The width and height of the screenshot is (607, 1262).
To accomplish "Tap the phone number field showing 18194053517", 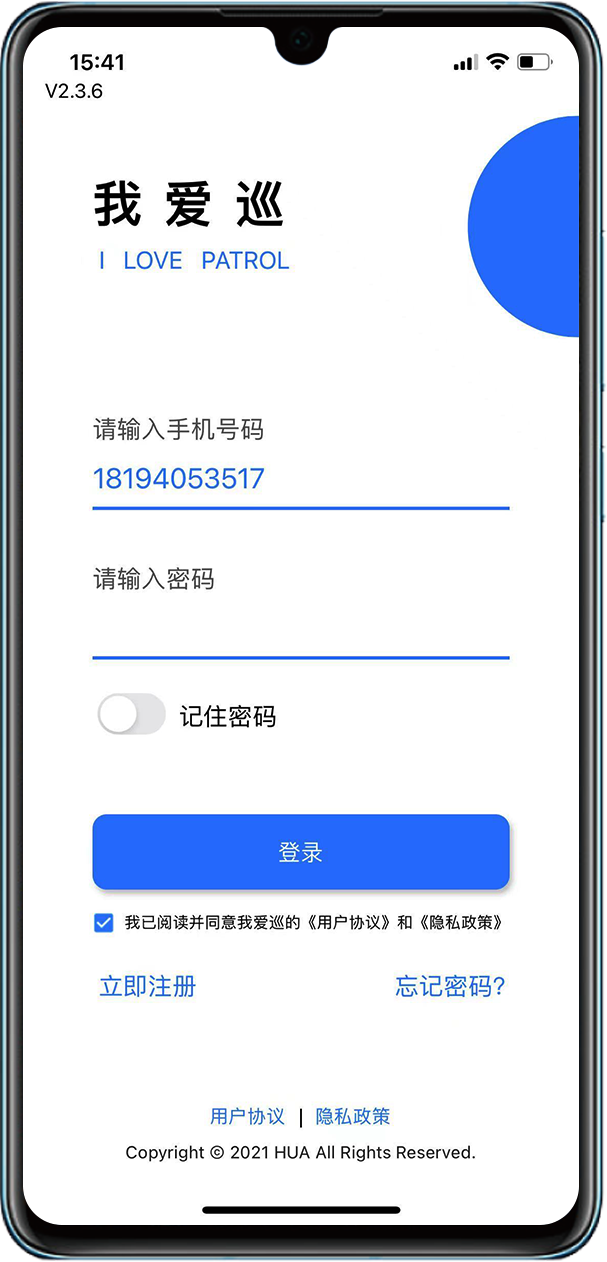I will point(300,479).
